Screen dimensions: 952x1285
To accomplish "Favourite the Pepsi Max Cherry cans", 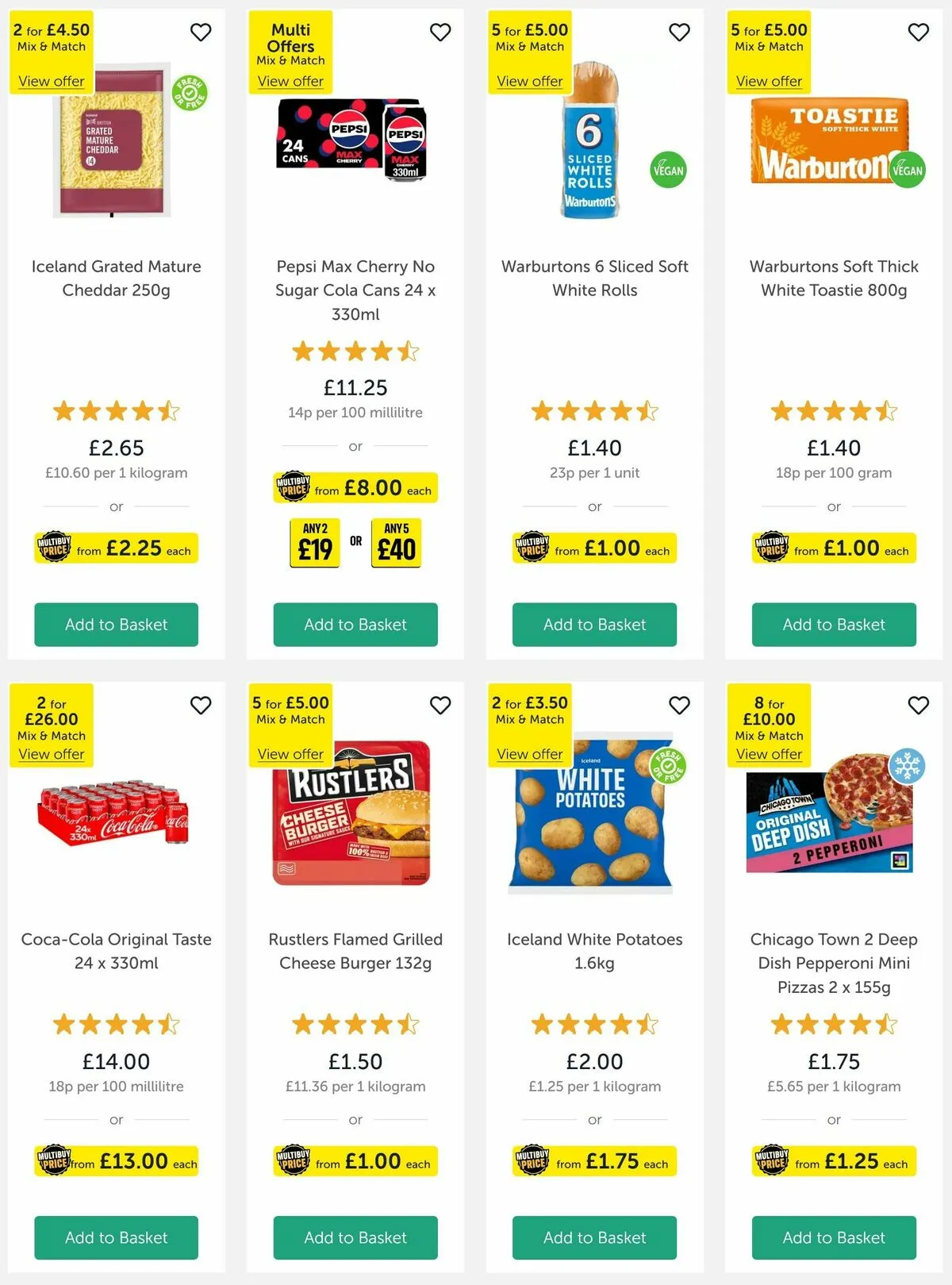I will pos(440,33).
